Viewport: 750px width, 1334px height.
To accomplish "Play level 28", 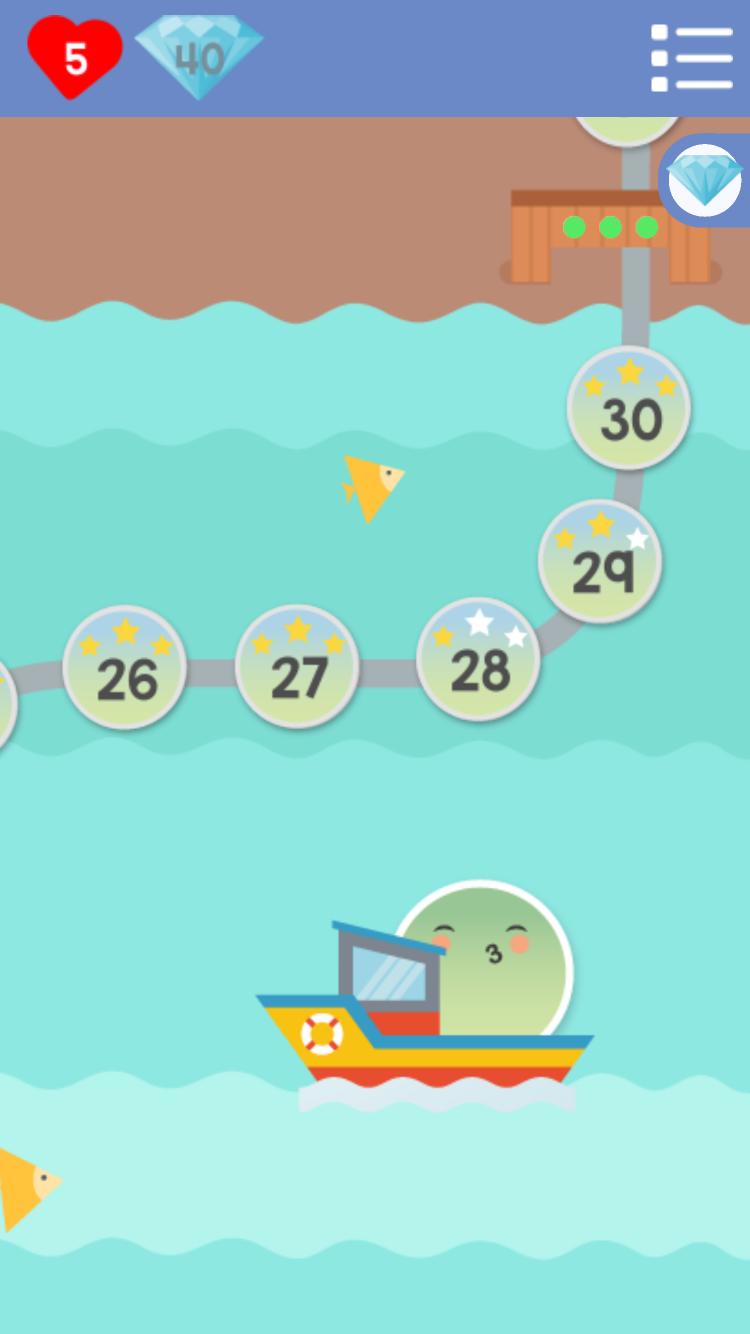I will 479,660.
